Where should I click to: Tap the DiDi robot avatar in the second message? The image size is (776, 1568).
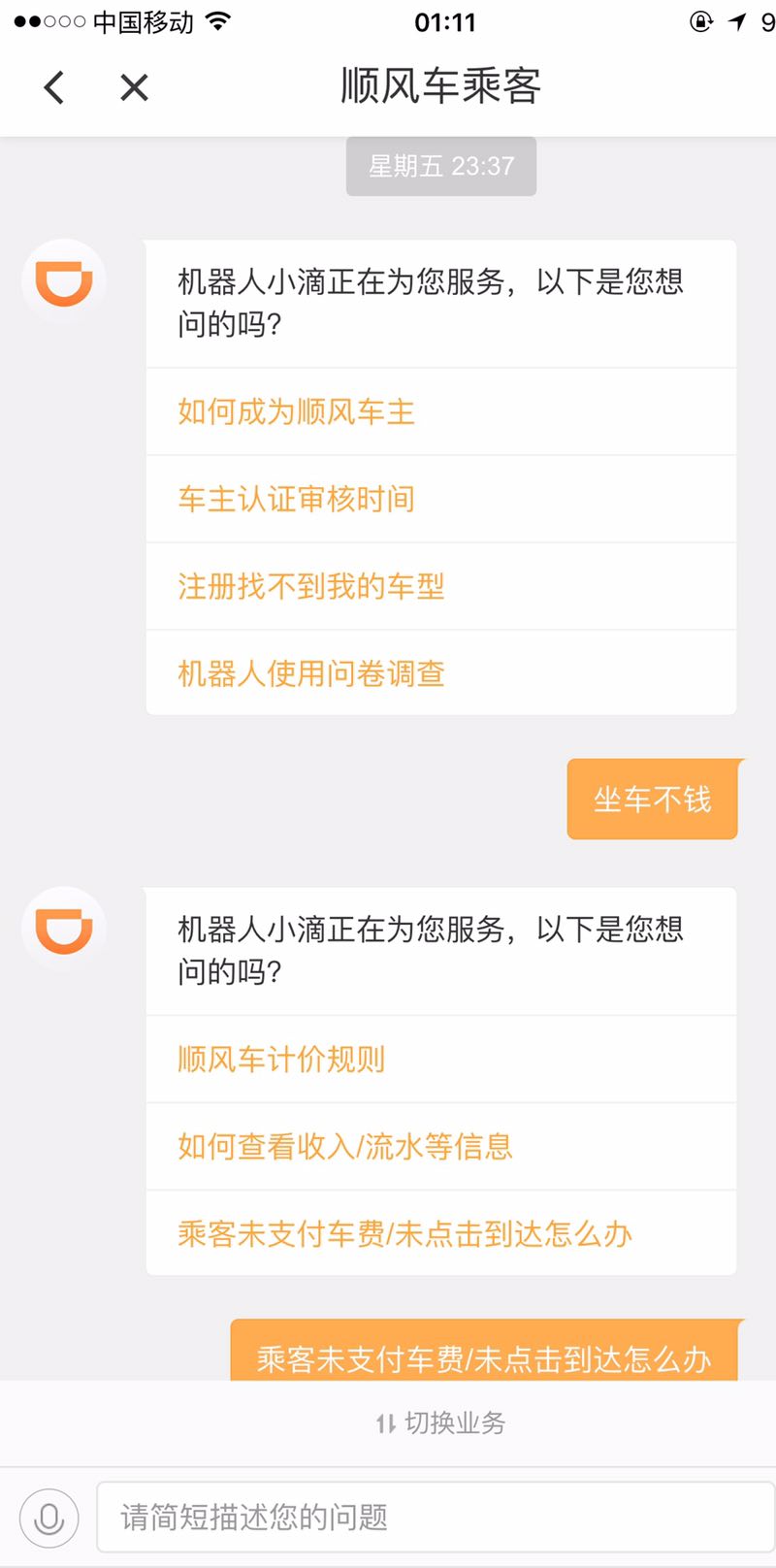(64, 928)
